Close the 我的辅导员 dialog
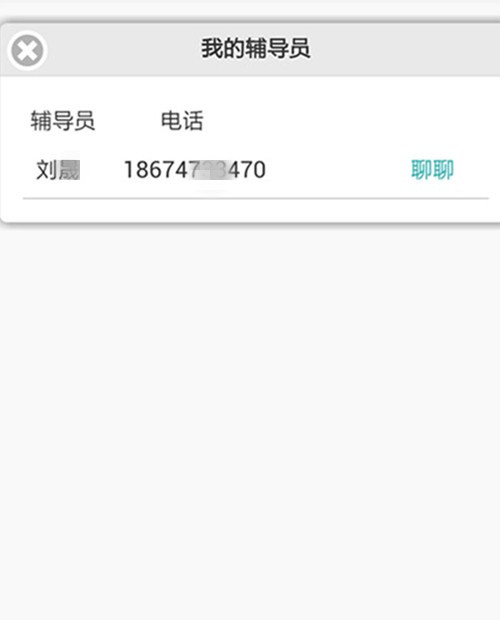Screen dimensions: 500x620 pos(27,50)
